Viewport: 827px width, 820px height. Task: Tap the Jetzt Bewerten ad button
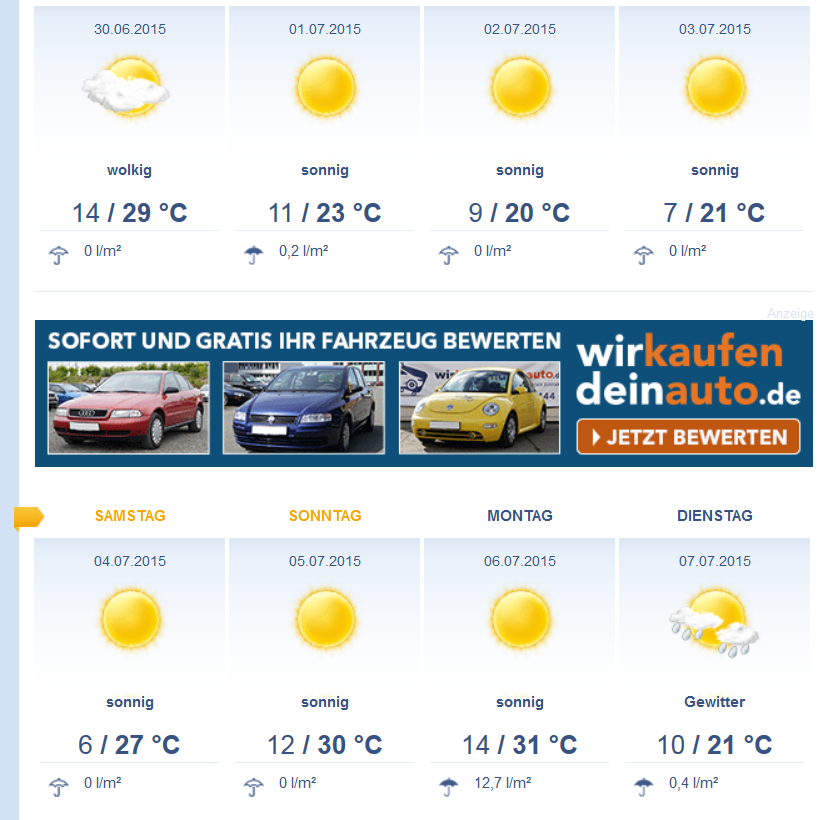(688, 437)
